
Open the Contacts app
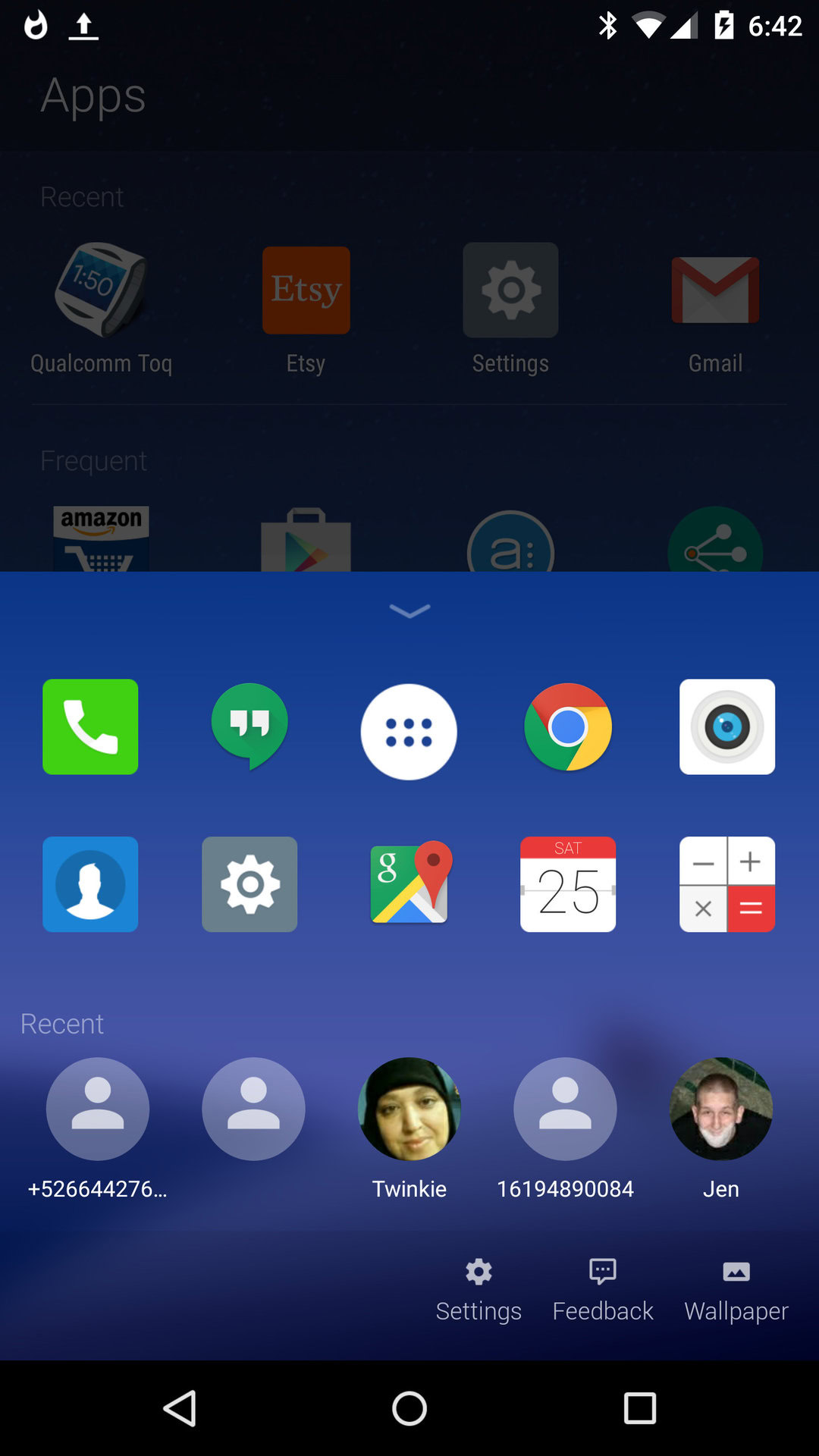click(x=90, y=884)
